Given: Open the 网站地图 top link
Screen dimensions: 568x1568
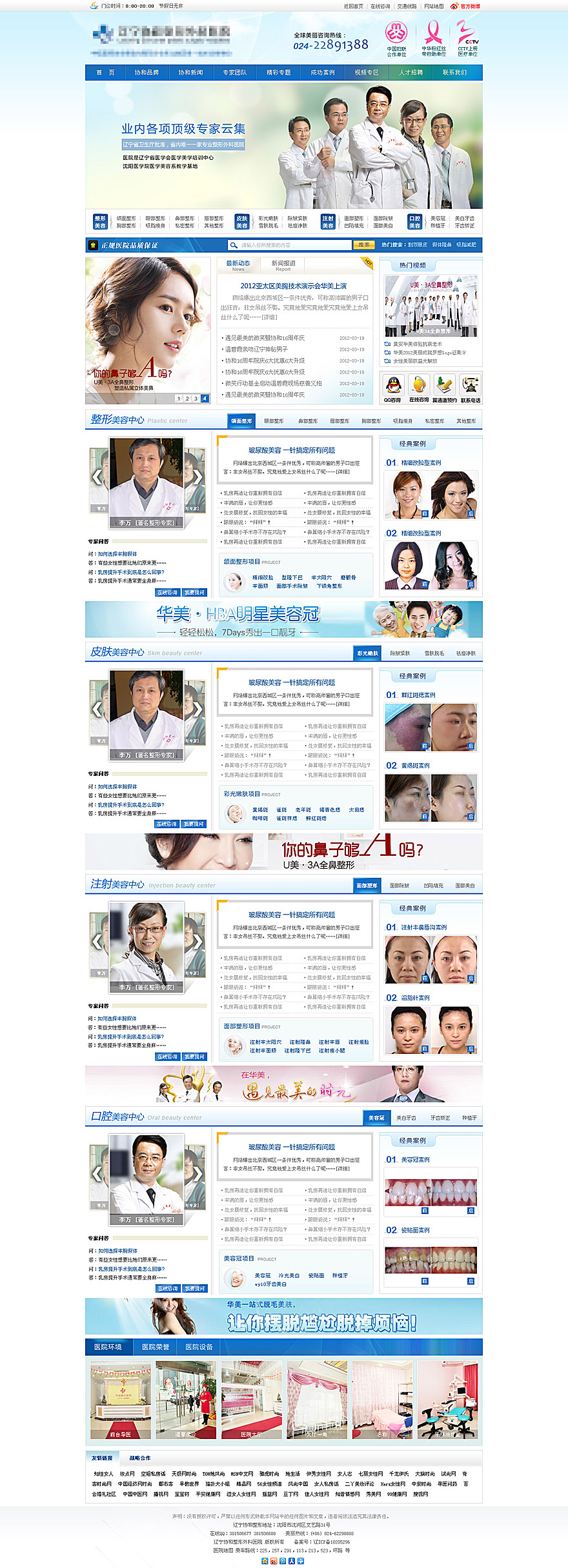Looking at the screenshot, I should click(434, 6).
